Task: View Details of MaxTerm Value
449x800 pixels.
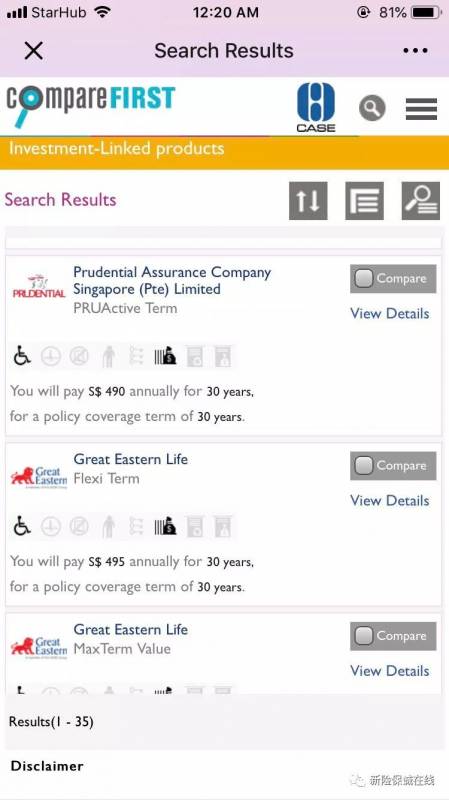Action: tap(389, 671)
